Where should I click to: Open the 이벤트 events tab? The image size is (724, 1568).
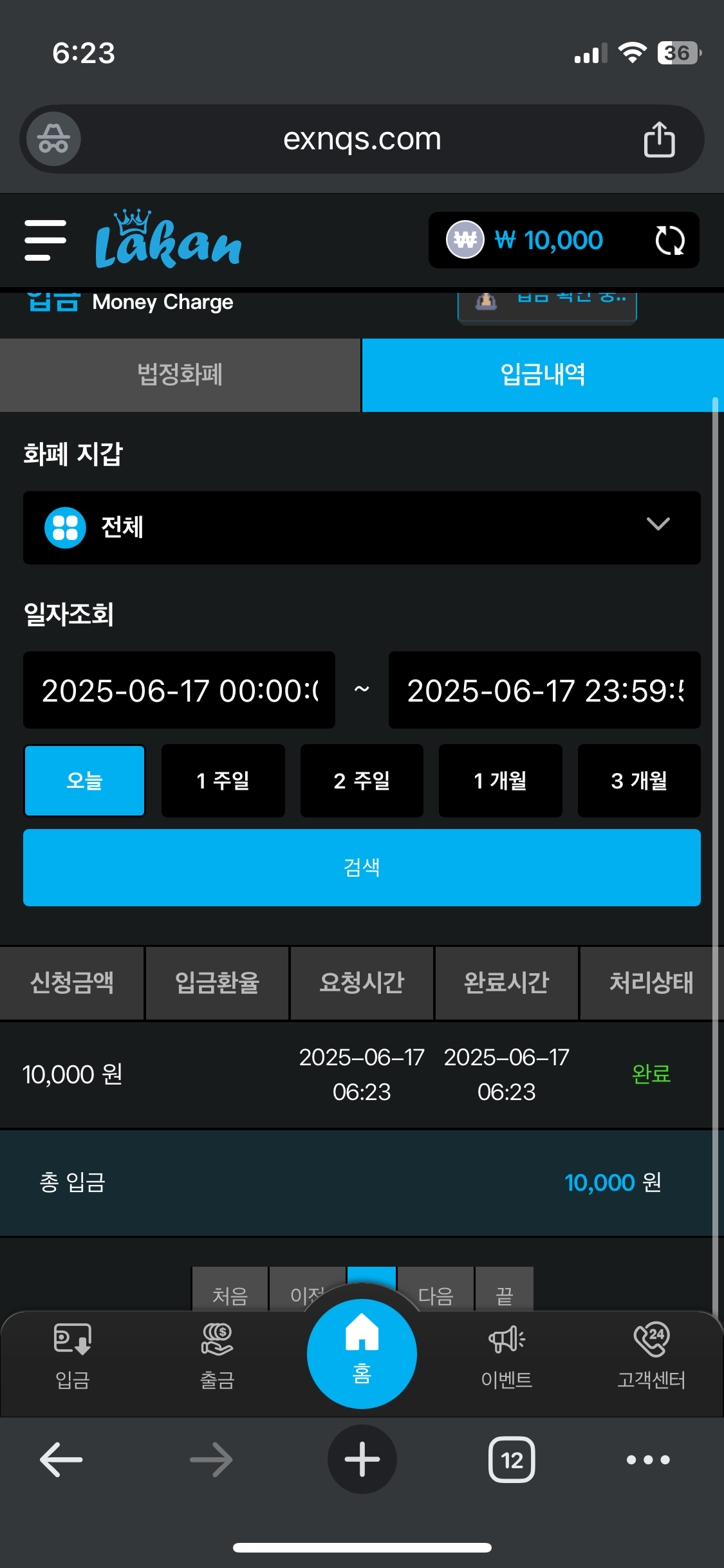(506, 1356)
